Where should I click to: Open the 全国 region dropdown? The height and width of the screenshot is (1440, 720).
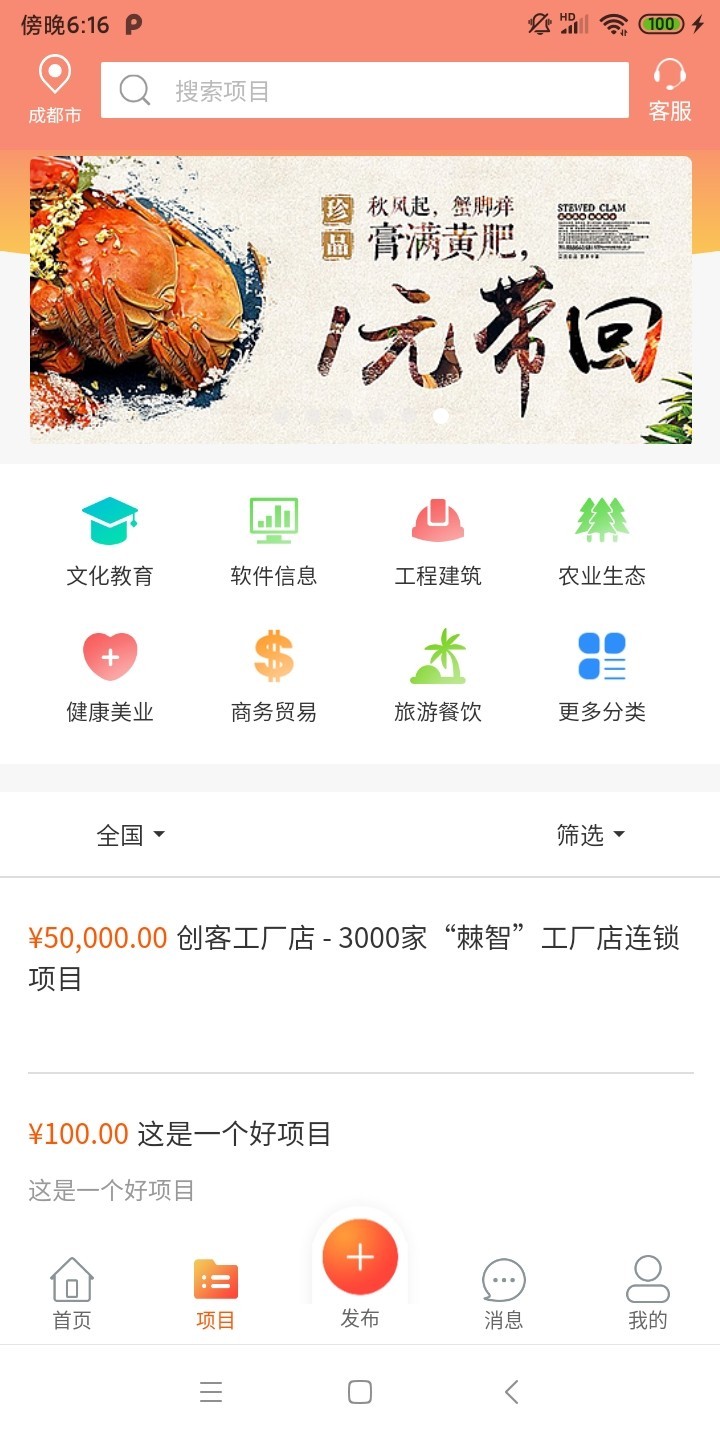[x=130, y=834]
